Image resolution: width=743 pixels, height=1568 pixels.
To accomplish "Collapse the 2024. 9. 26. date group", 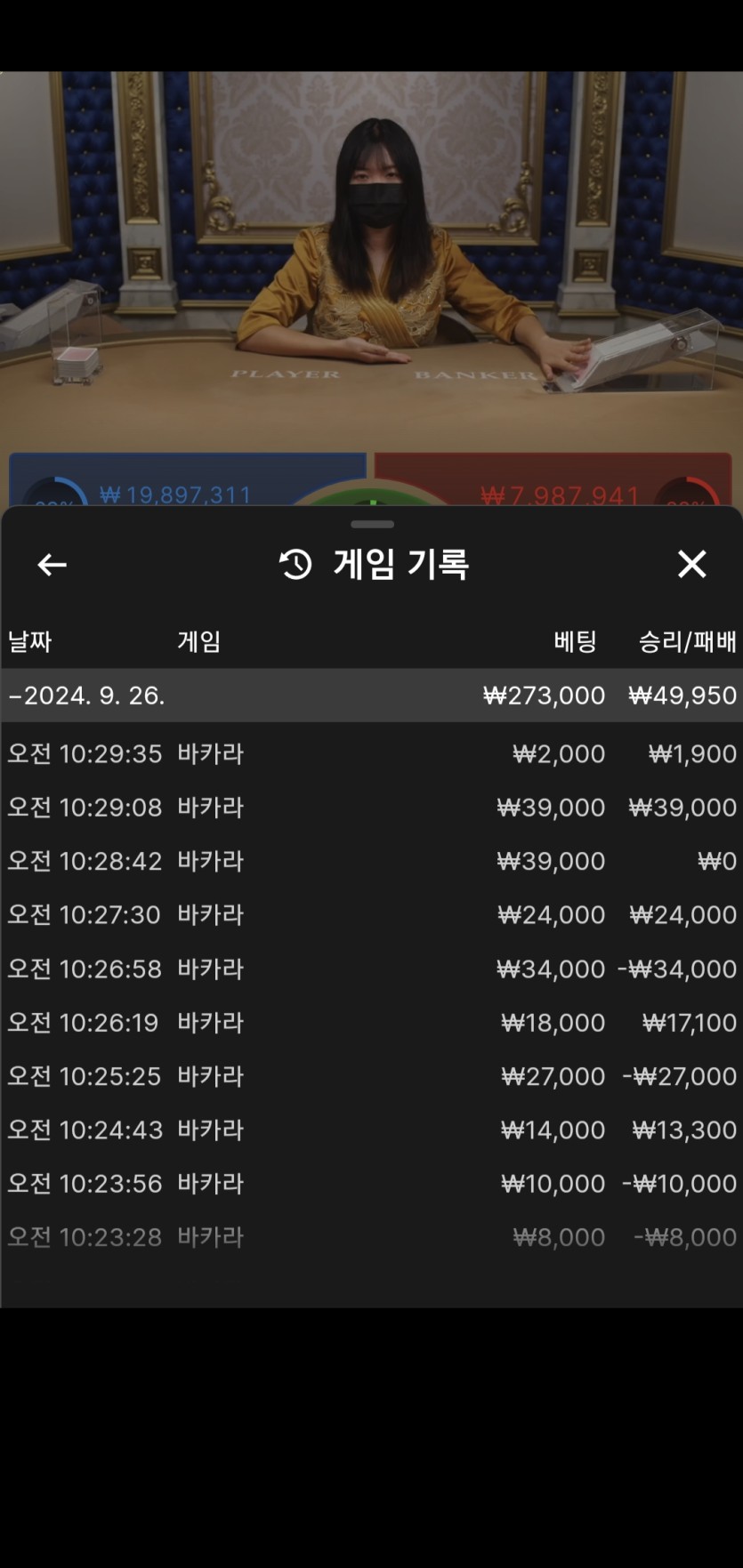I will 372,695.
